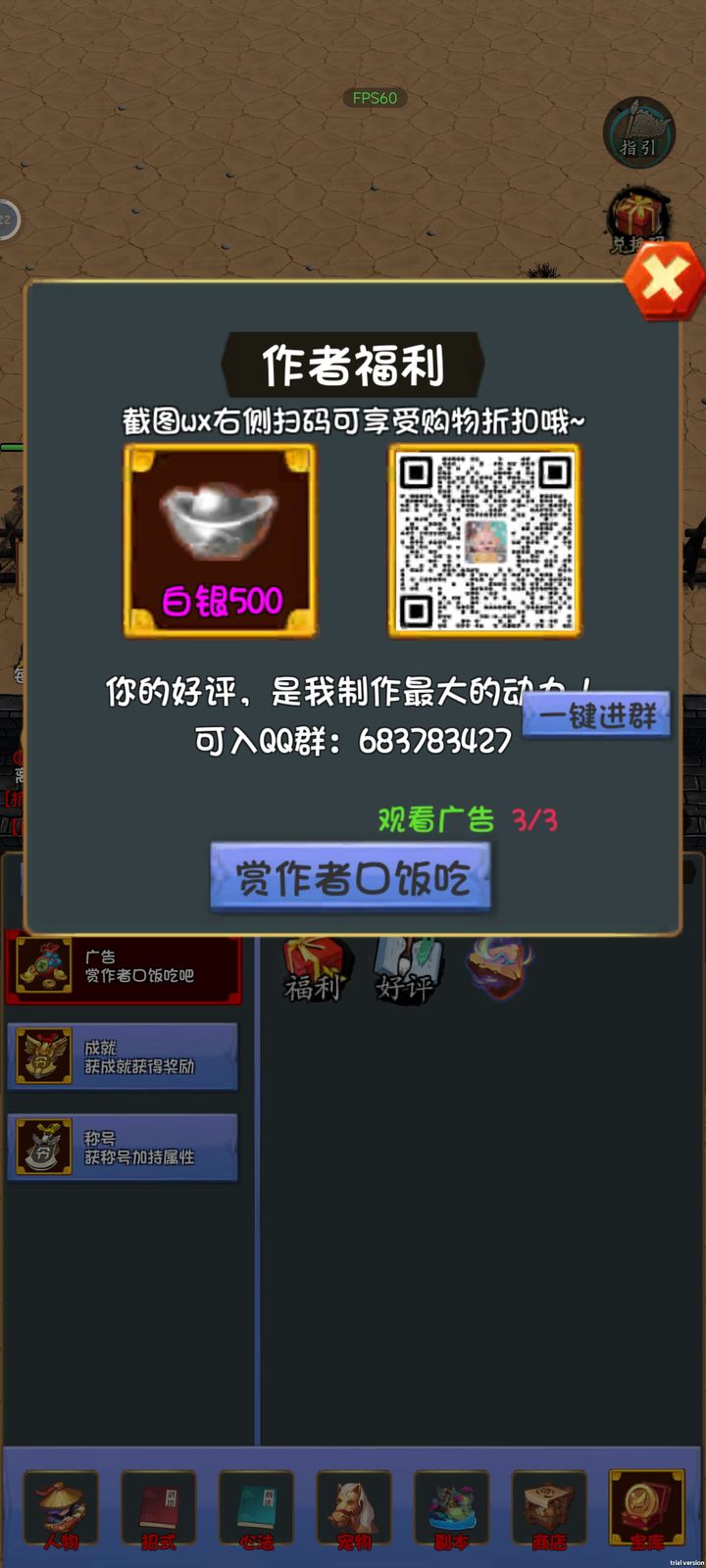Open the 指引 guide icon top right
The image size is (706, 1568).
point(639,134)
